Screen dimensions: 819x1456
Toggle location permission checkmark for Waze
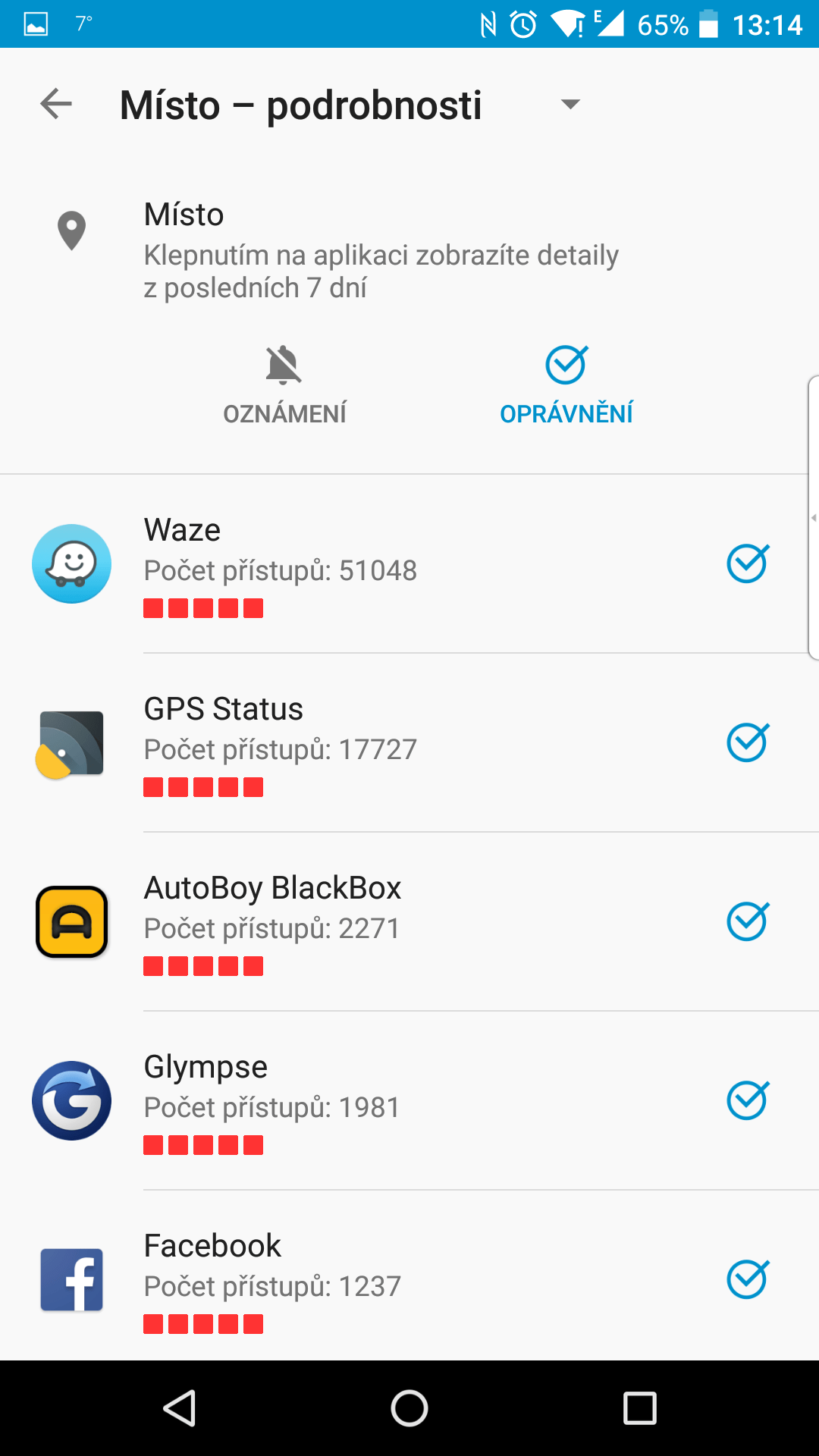(748, 563)
